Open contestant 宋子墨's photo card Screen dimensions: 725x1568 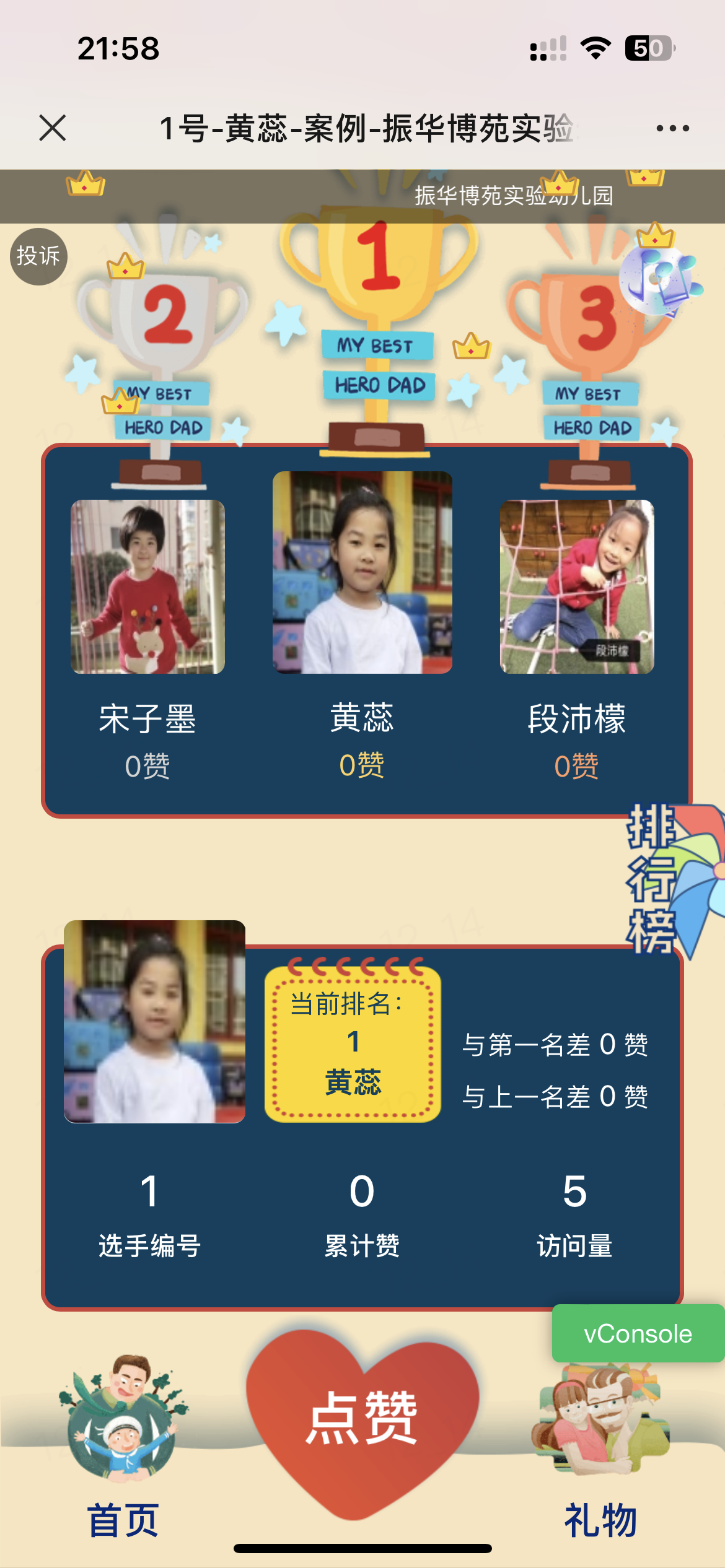(x=147, y=586)
